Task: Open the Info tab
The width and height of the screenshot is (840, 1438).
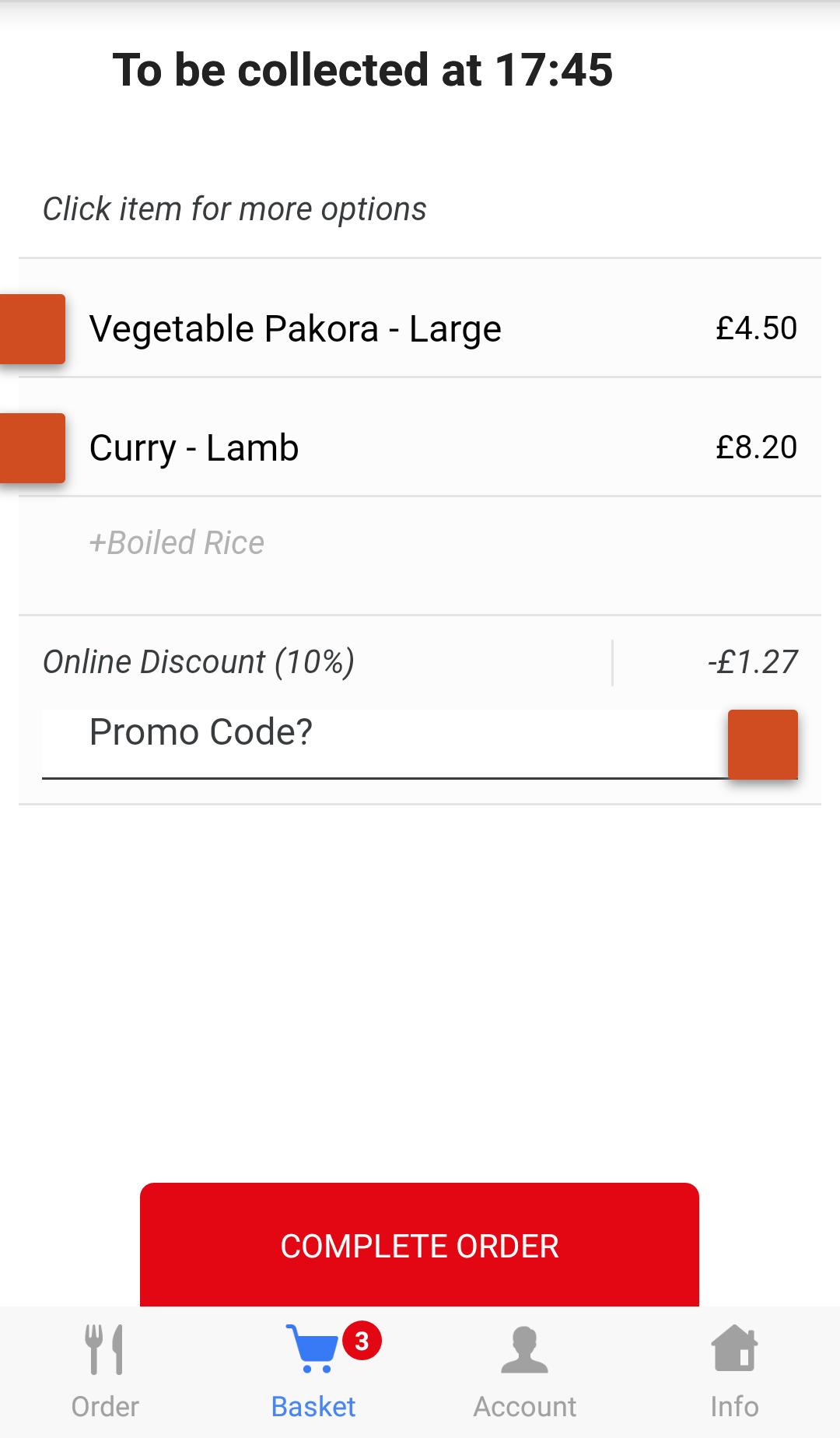Action: pos(734,1371)
